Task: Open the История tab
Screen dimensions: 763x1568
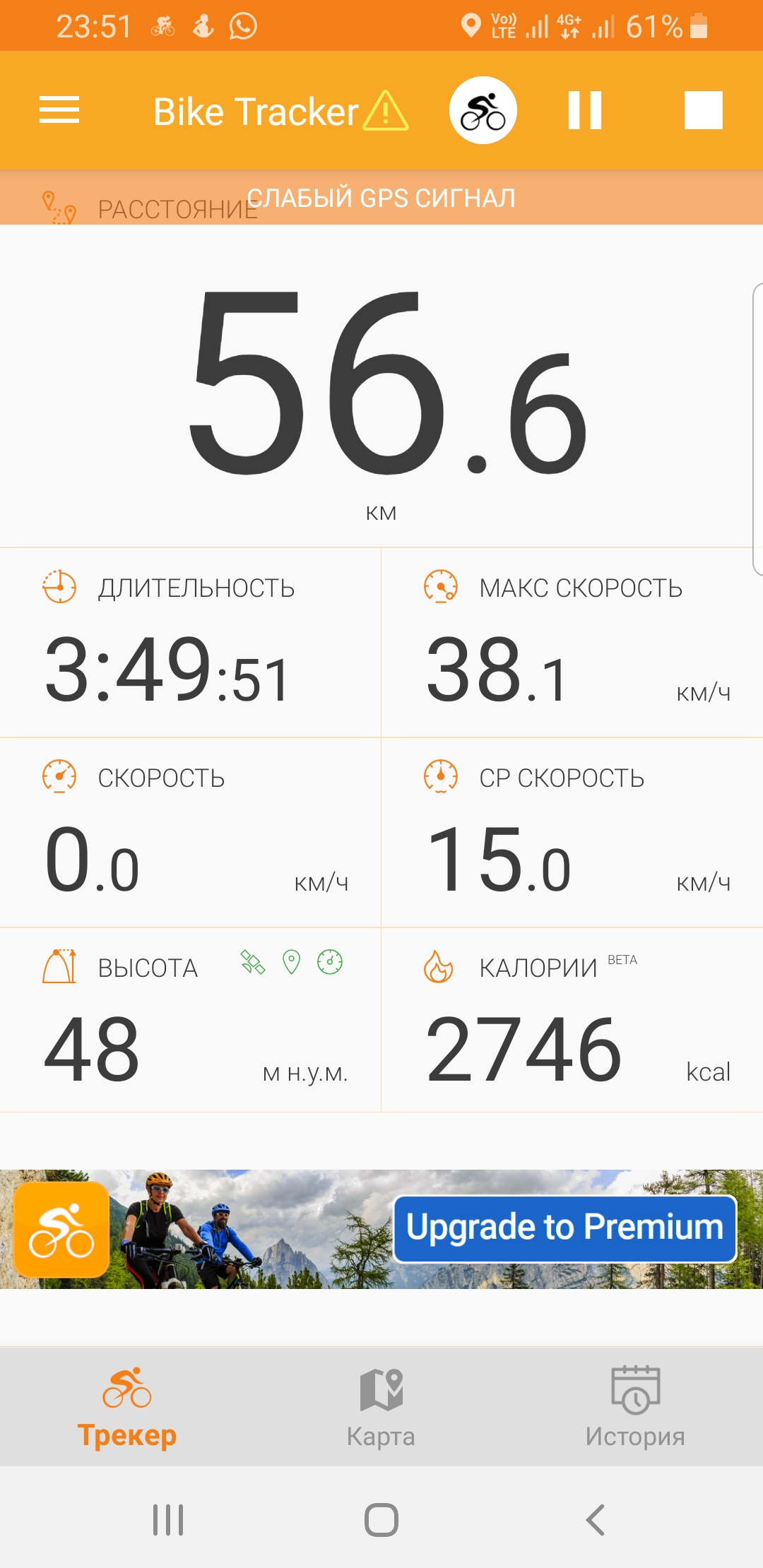Action: point(635,1407)
